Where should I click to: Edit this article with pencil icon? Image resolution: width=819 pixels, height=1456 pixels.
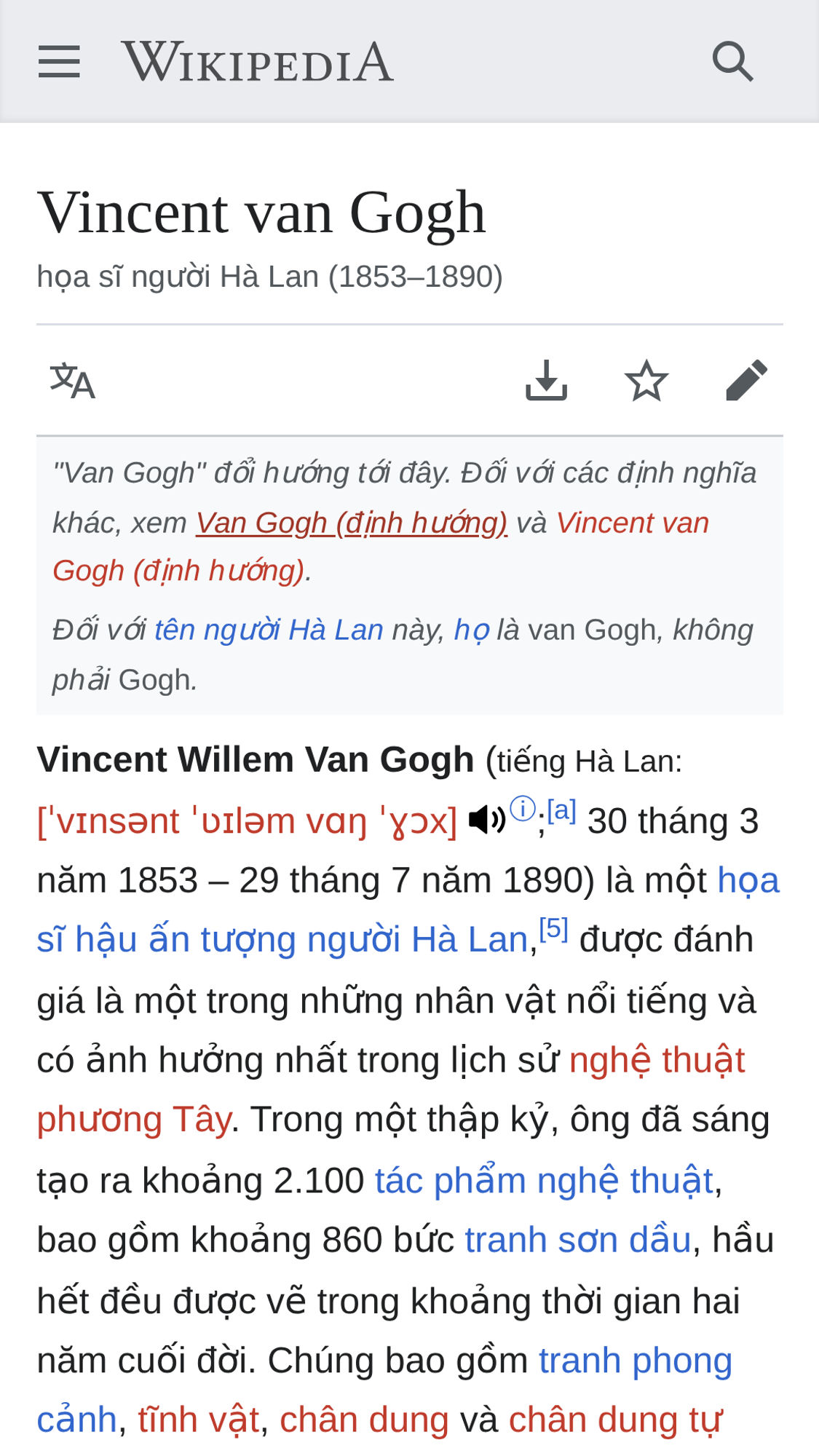coord(747,380)
